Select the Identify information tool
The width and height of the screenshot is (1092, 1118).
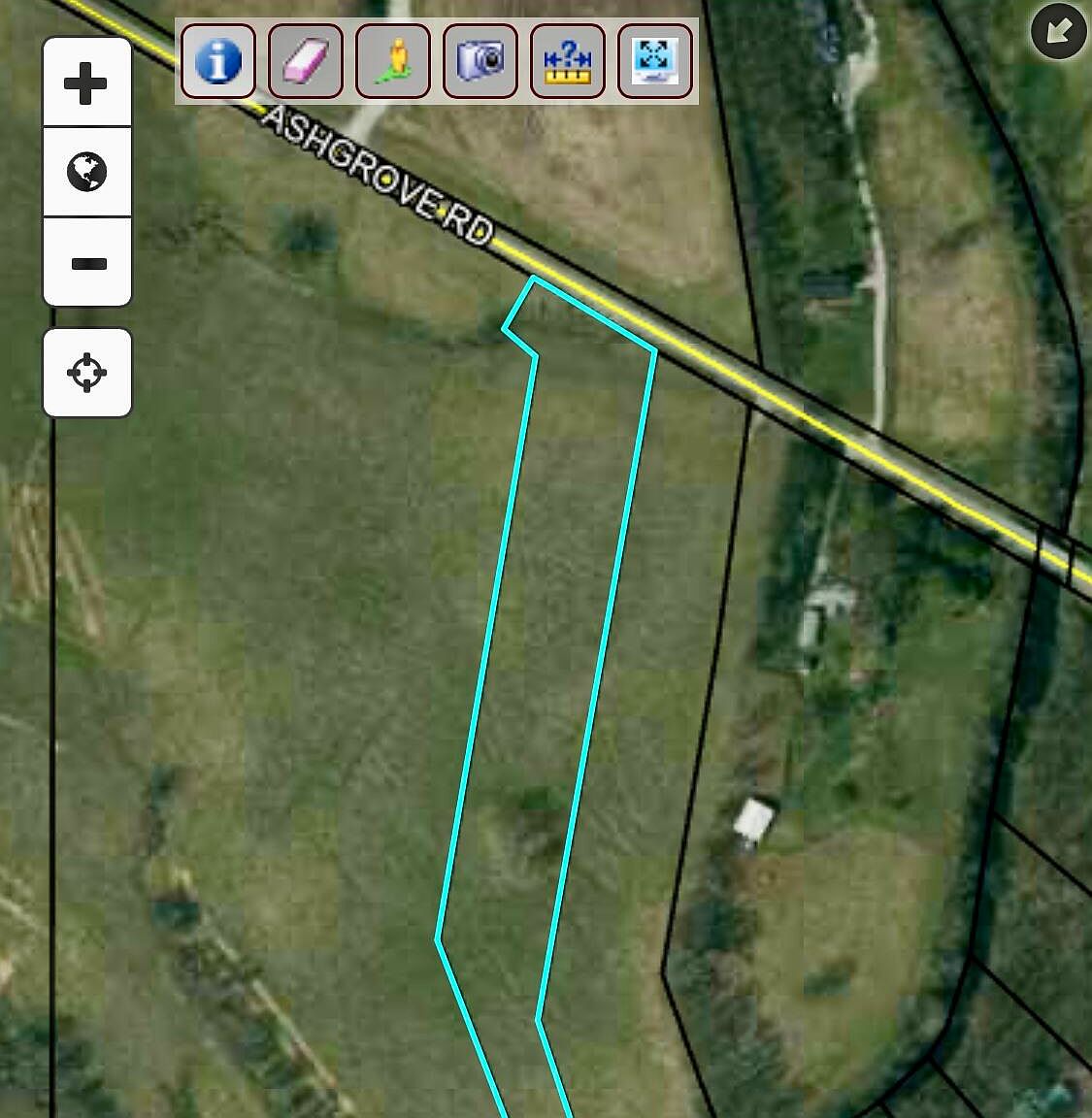[x=217, y=60]
